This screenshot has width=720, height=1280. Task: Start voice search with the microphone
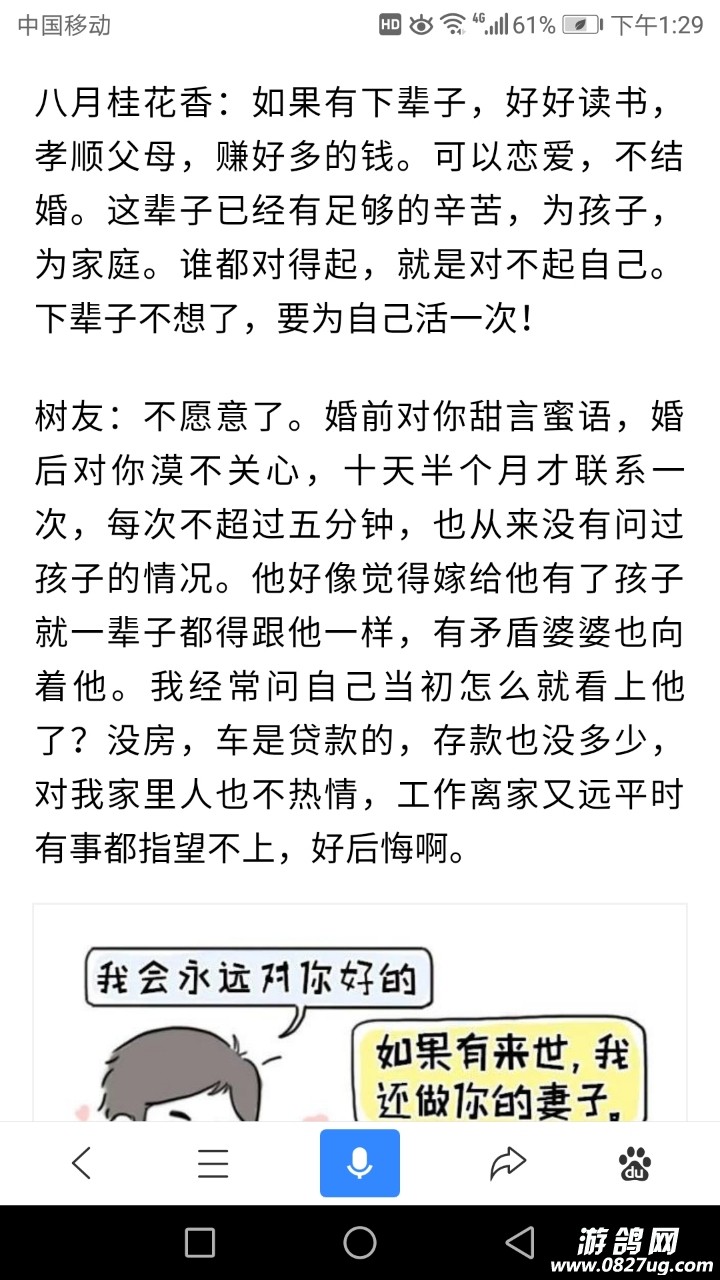pos(360,1163)
